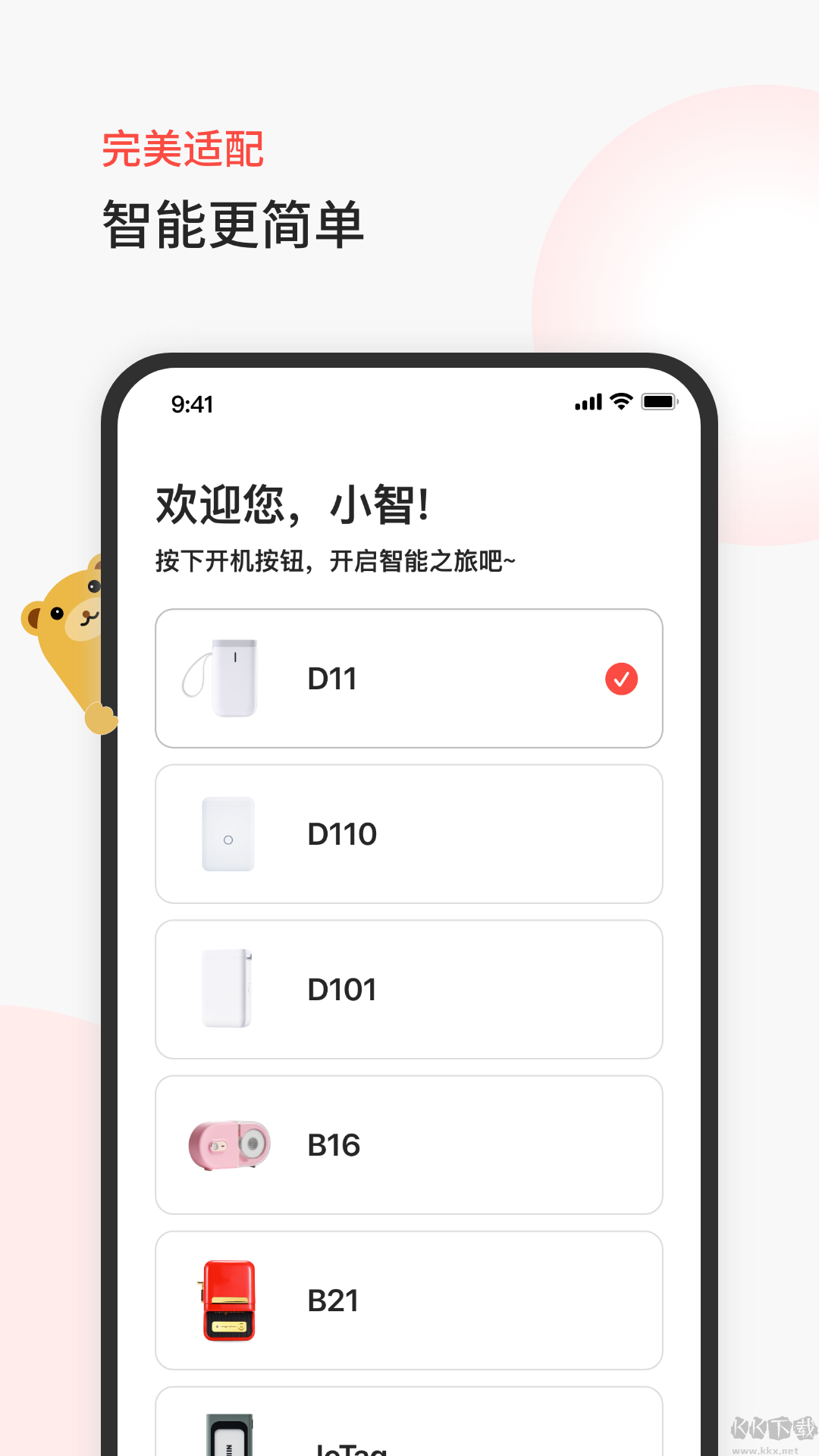The width and height of the screenshot is (819, 1456).
Task: Tap the 完美适配 header text
Action: coord(182,149)
